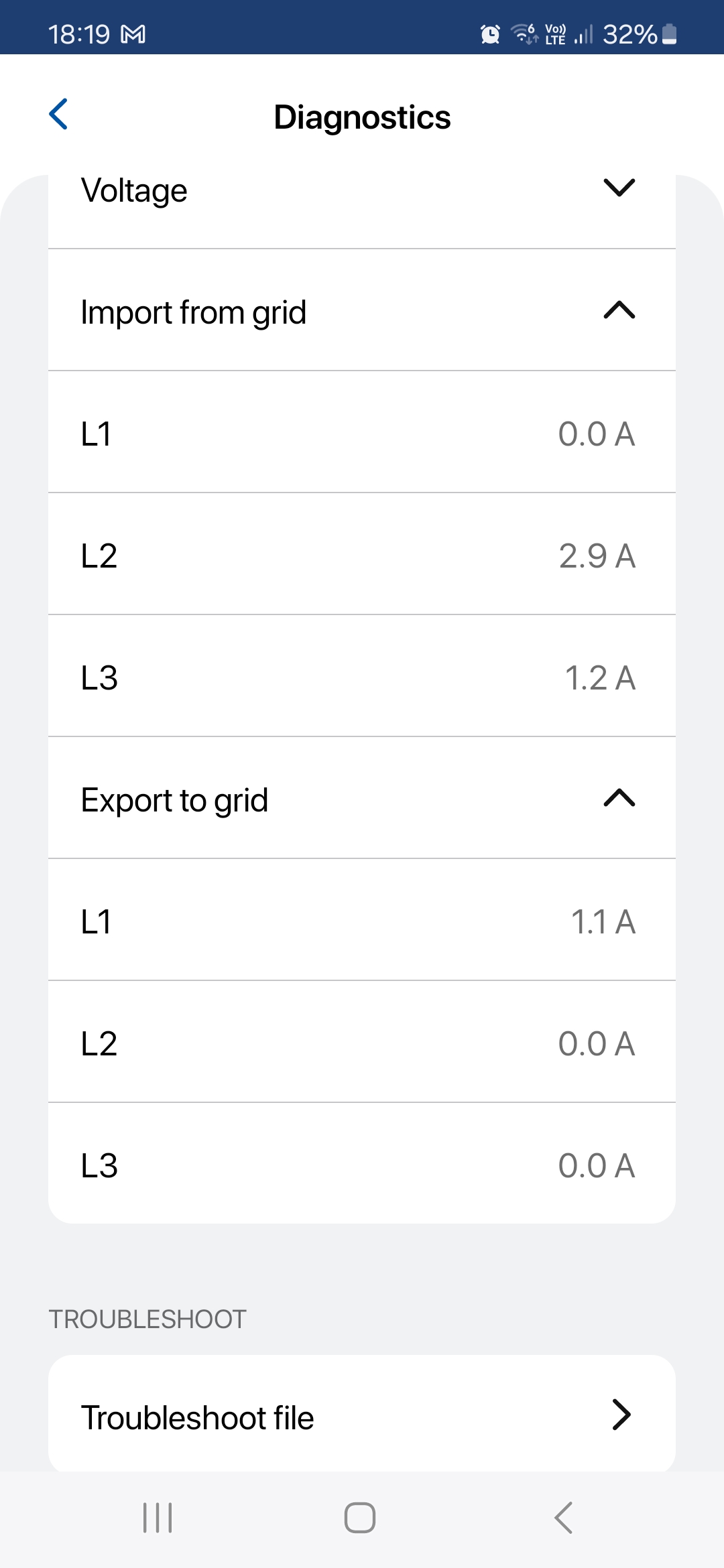Open the Troubleshoot file row

(x=362, y=1417)
